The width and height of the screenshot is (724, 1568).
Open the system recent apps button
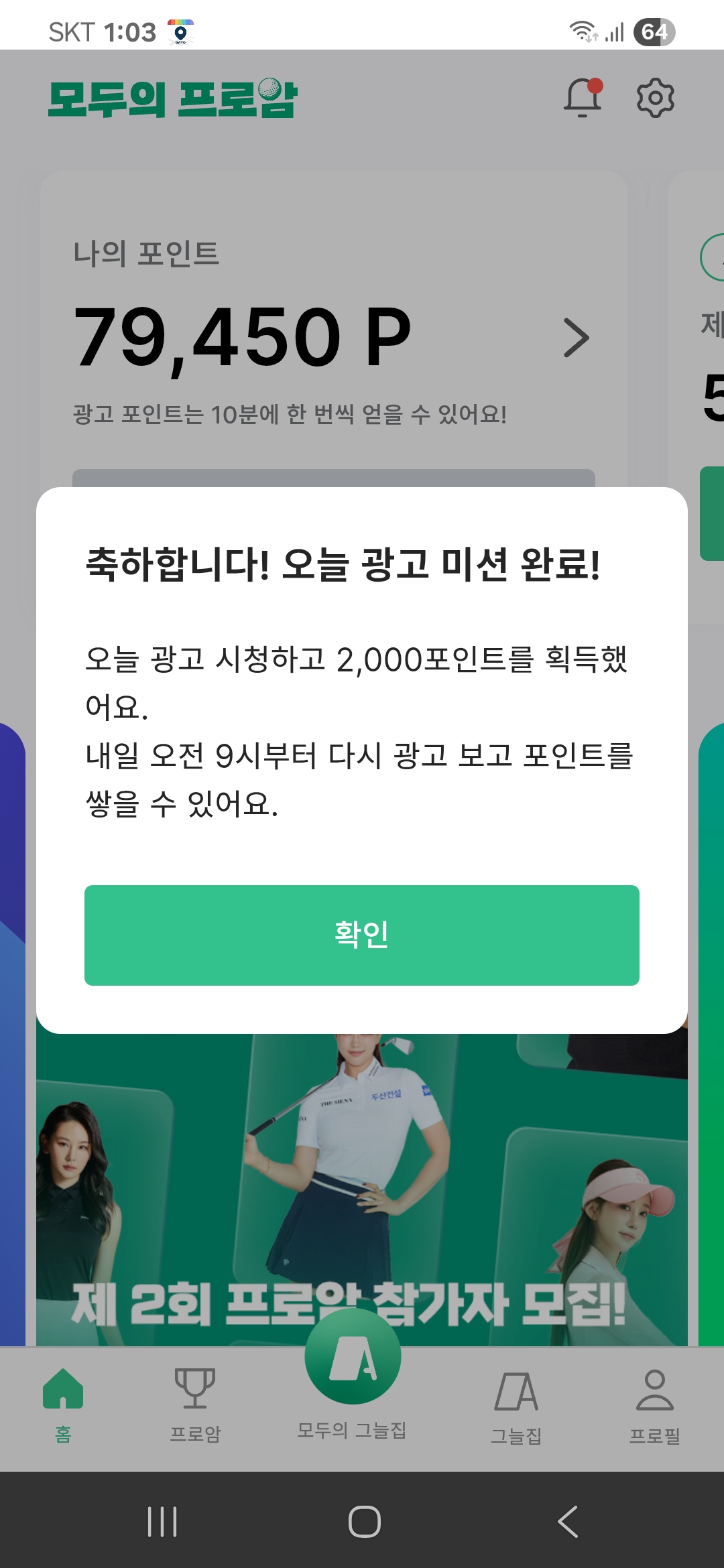(162, 1521)
